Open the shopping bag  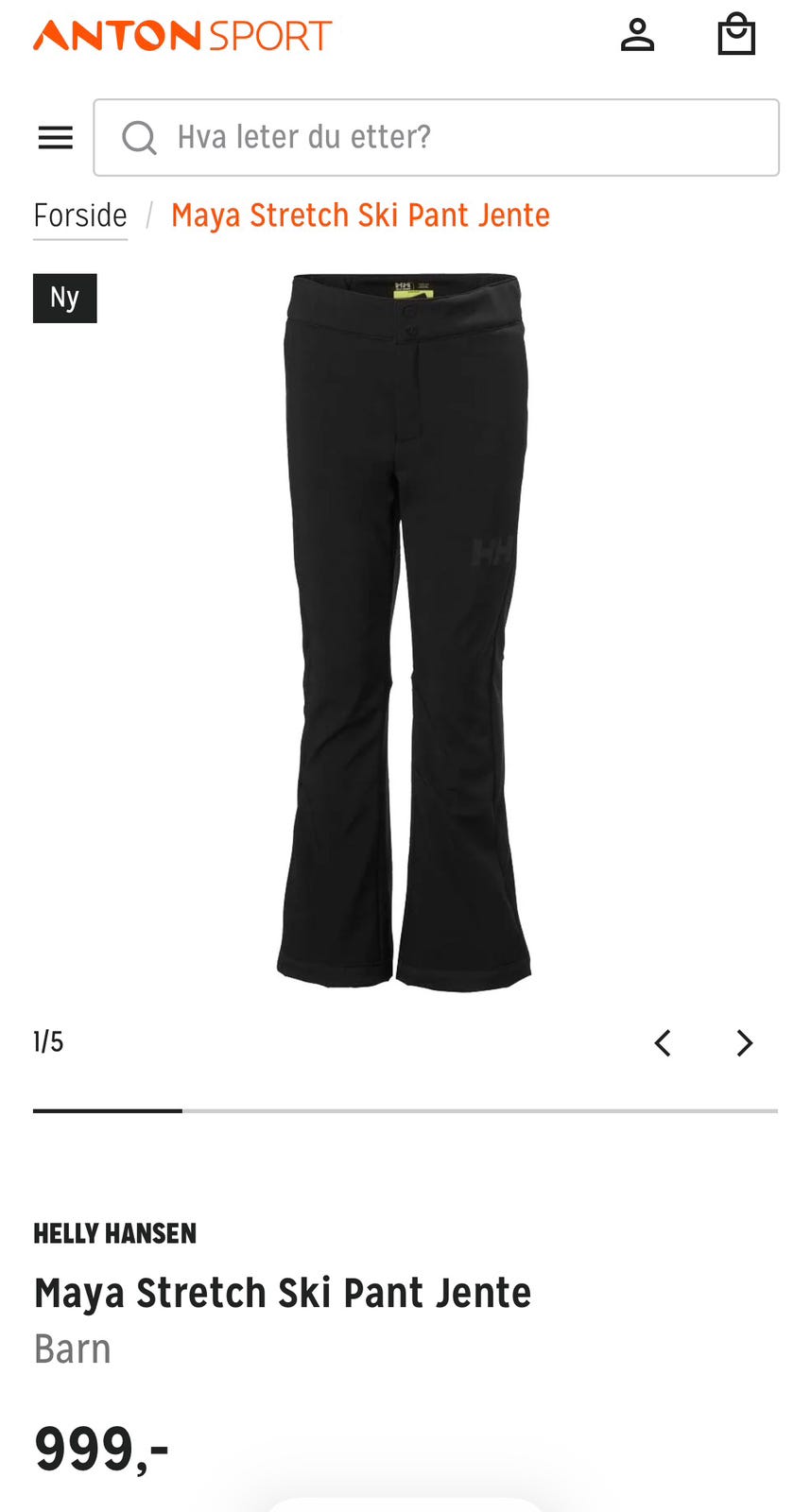[x=736, y=35]
